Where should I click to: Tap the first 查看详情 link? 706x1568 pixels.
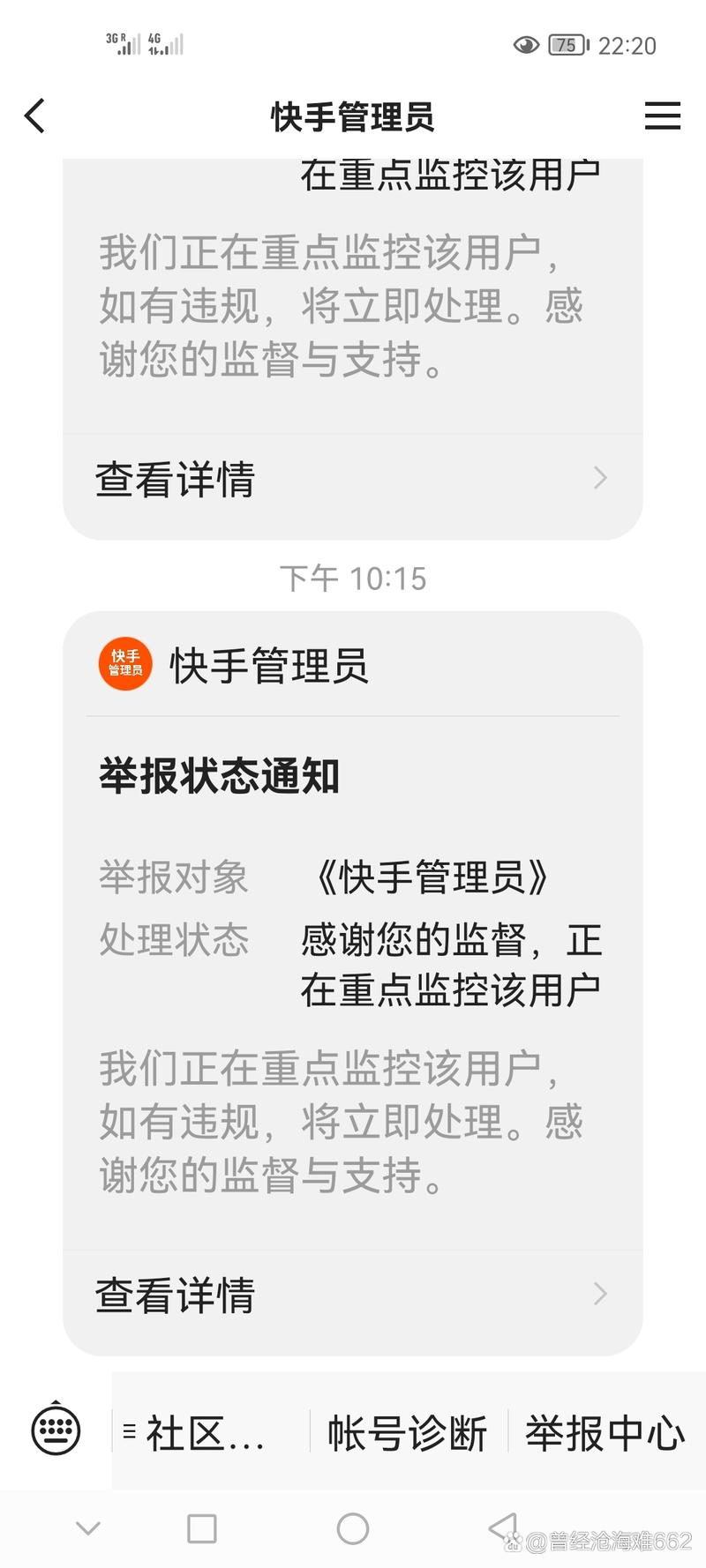click(x=174, y=477)
